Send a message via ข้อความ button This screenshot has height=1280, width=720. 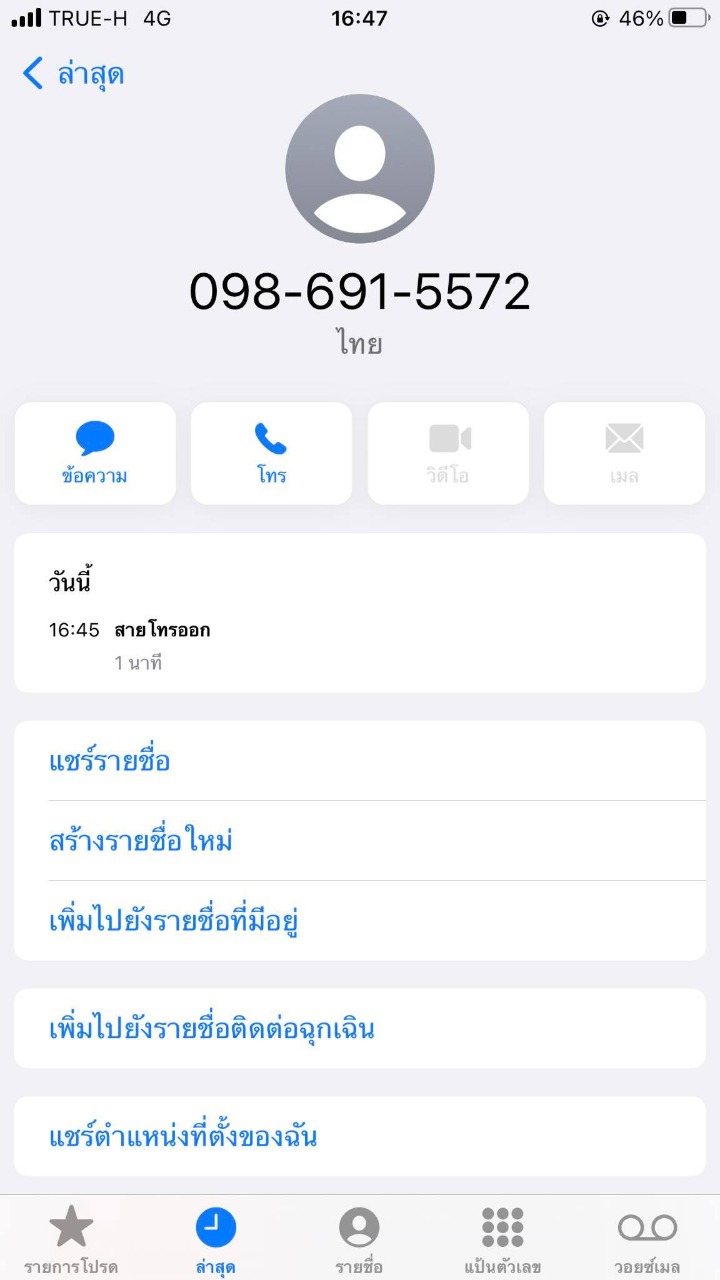click(x=95, y=453)
